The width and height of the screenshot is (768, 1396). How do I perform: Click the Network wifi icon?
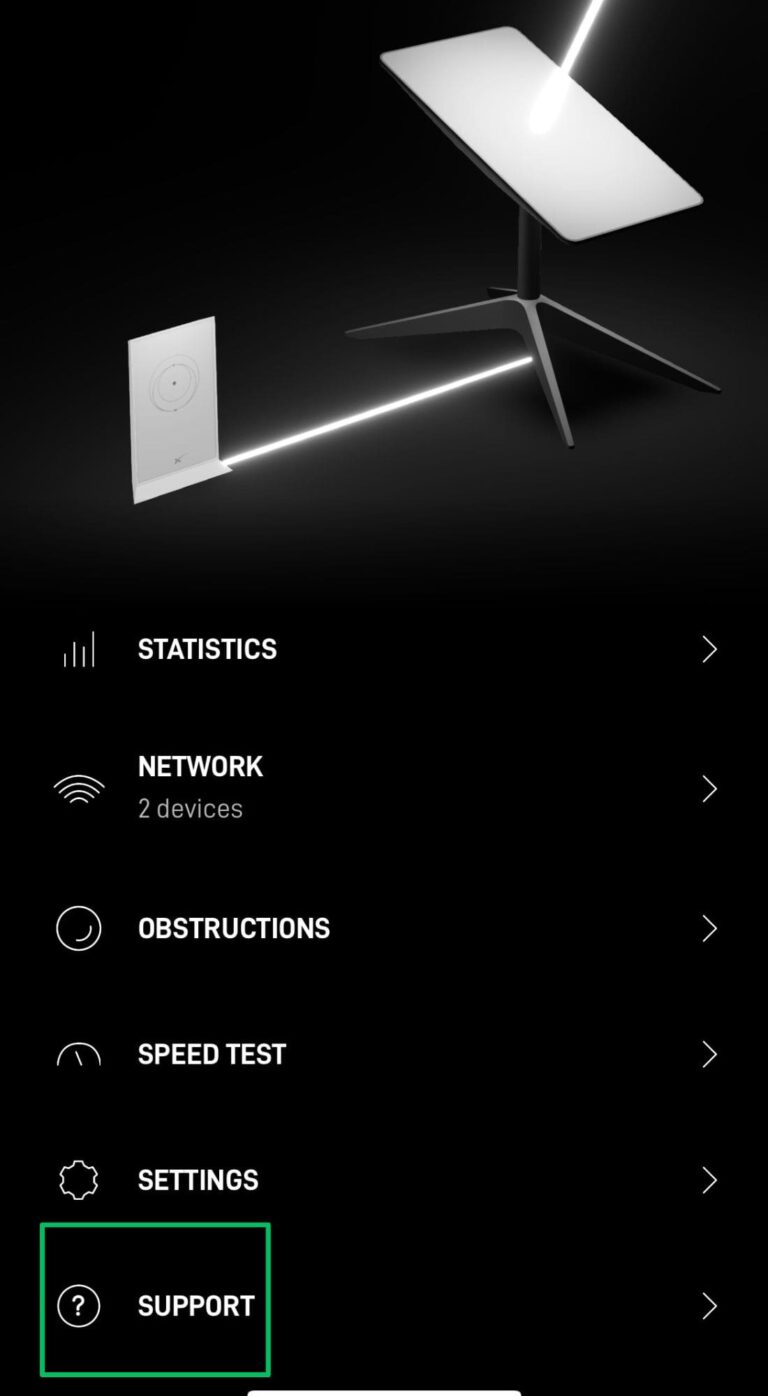click(78, 788)
